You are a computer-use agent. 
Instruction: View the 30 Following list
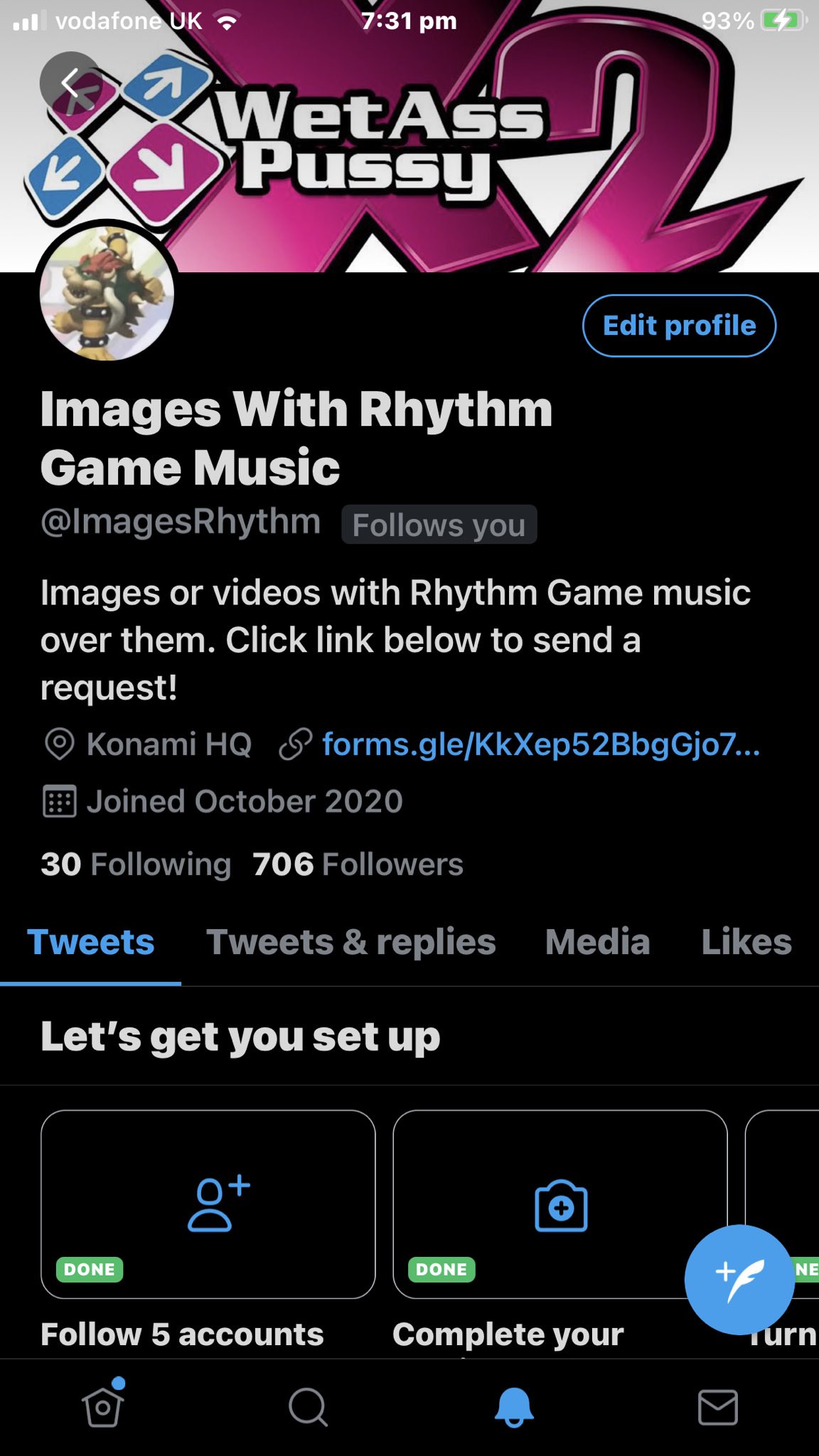pyautogui.click(x=136, y=864)
